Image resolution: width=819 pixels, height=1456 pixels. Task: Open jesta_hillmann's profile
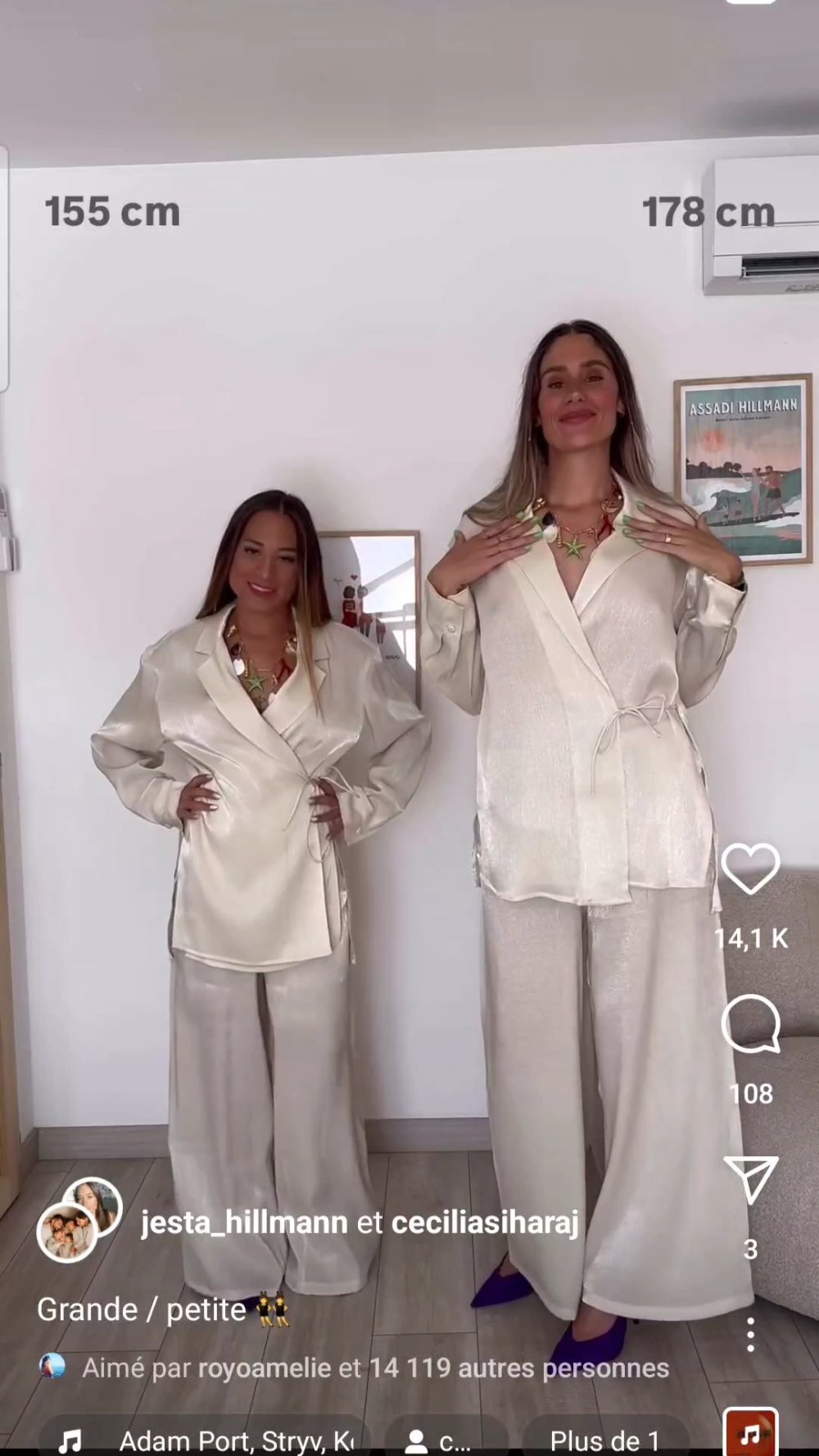[244, 1222]
